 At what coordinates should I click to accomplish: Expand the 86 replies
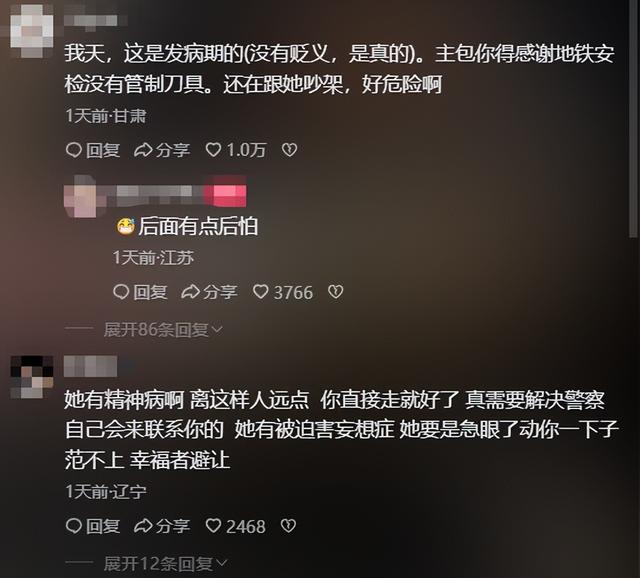[163, 330]
